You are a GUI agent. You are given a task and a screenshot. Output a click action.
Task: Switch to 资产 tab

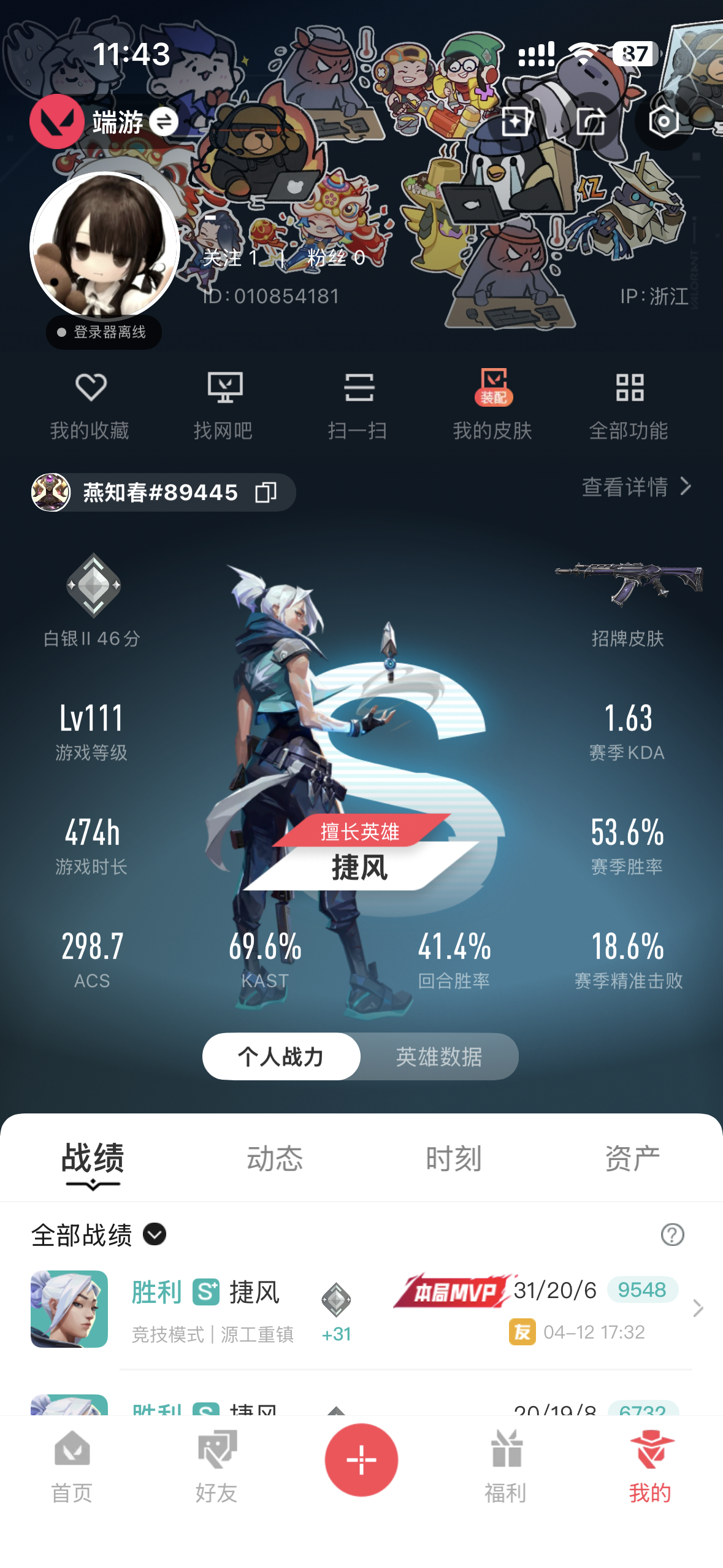tap(632, 1158)
